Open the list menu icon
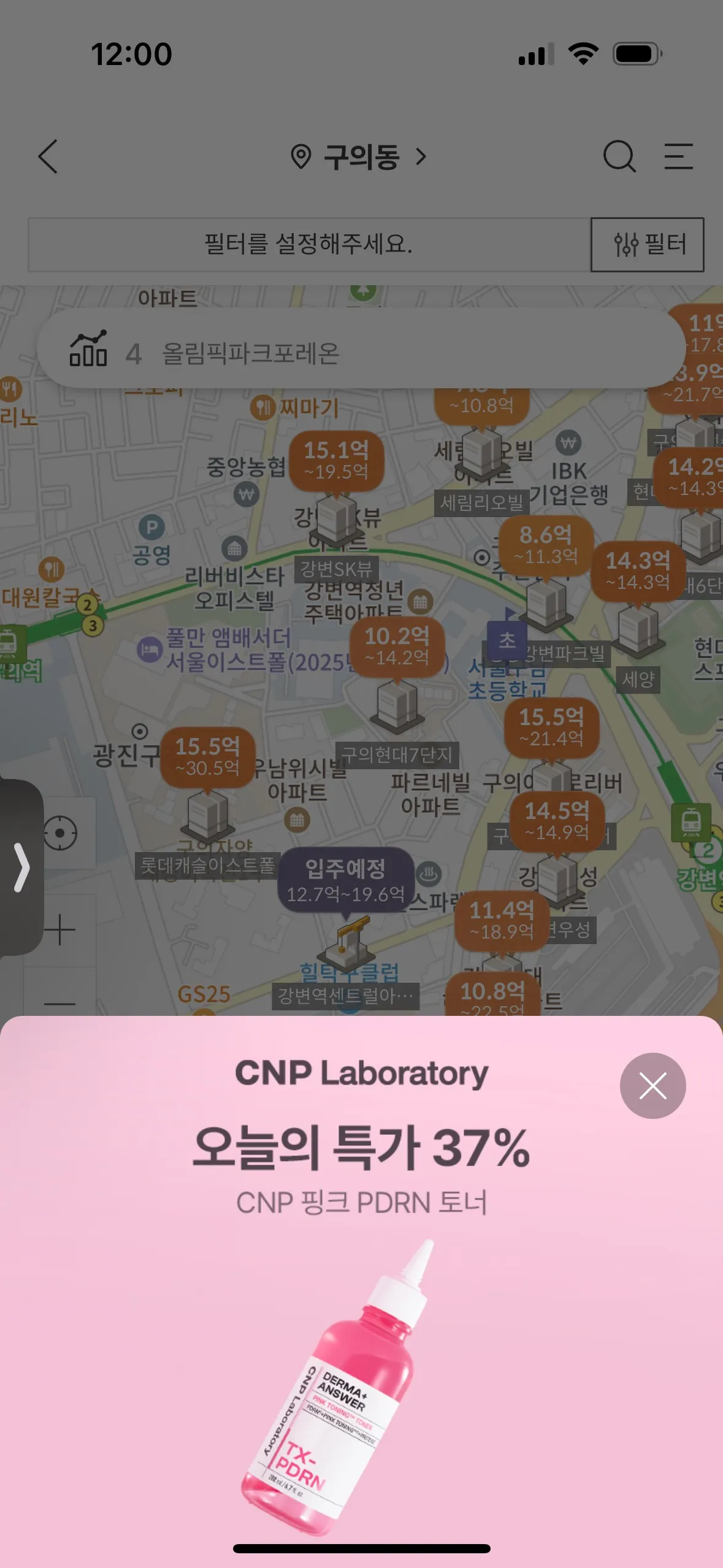The width and height of the screenshot is (723, 1568). pyautogui.click(x=678, y=157)
